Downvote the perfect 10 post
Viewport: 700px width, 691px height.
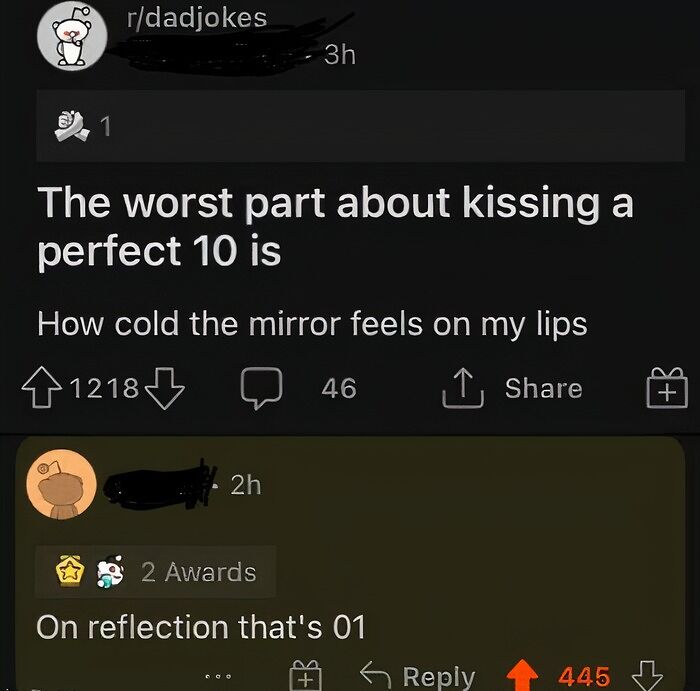(x=167, y=388)
